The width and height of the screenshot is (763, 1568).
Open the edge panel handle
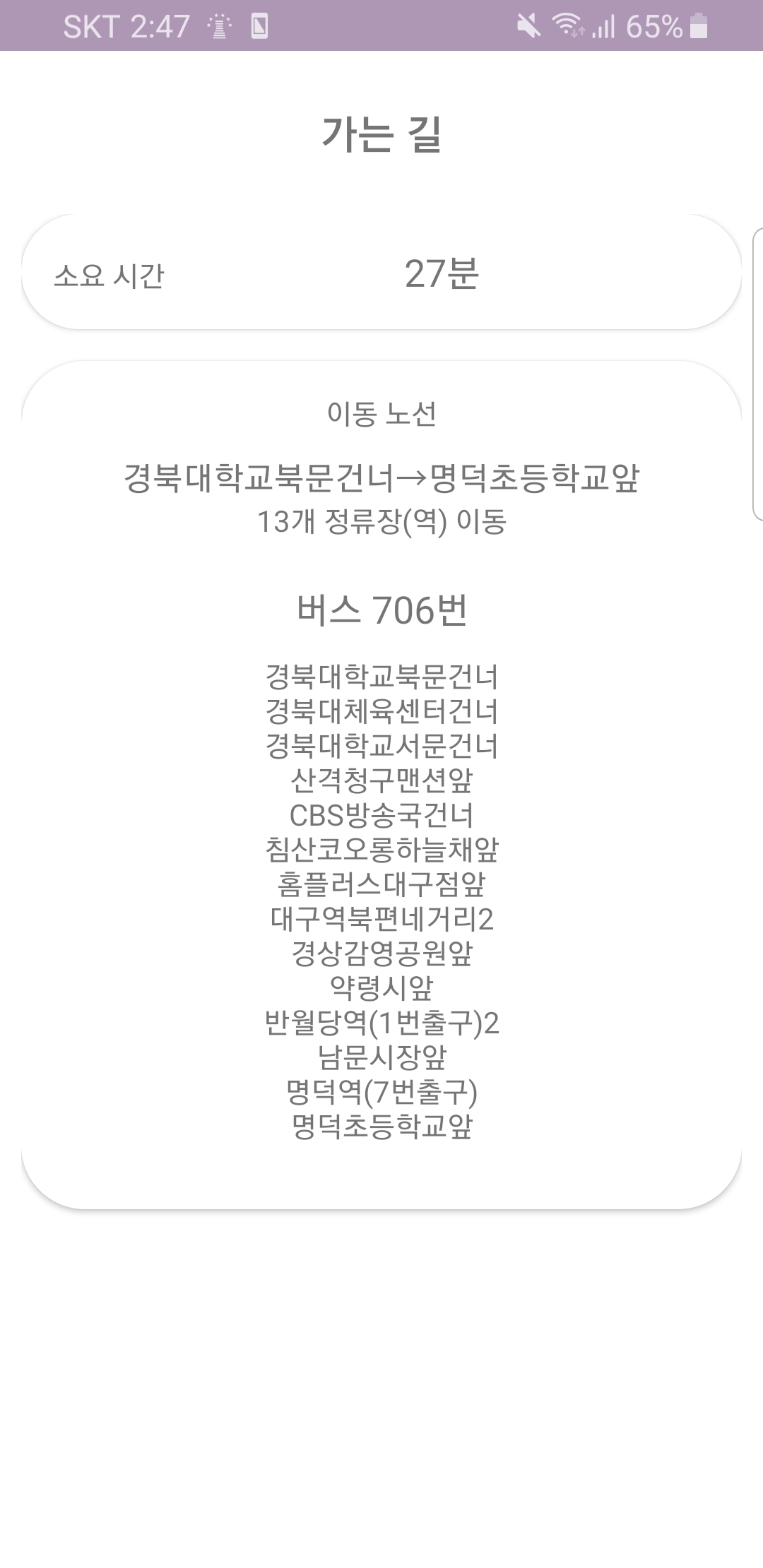(757, 374)
